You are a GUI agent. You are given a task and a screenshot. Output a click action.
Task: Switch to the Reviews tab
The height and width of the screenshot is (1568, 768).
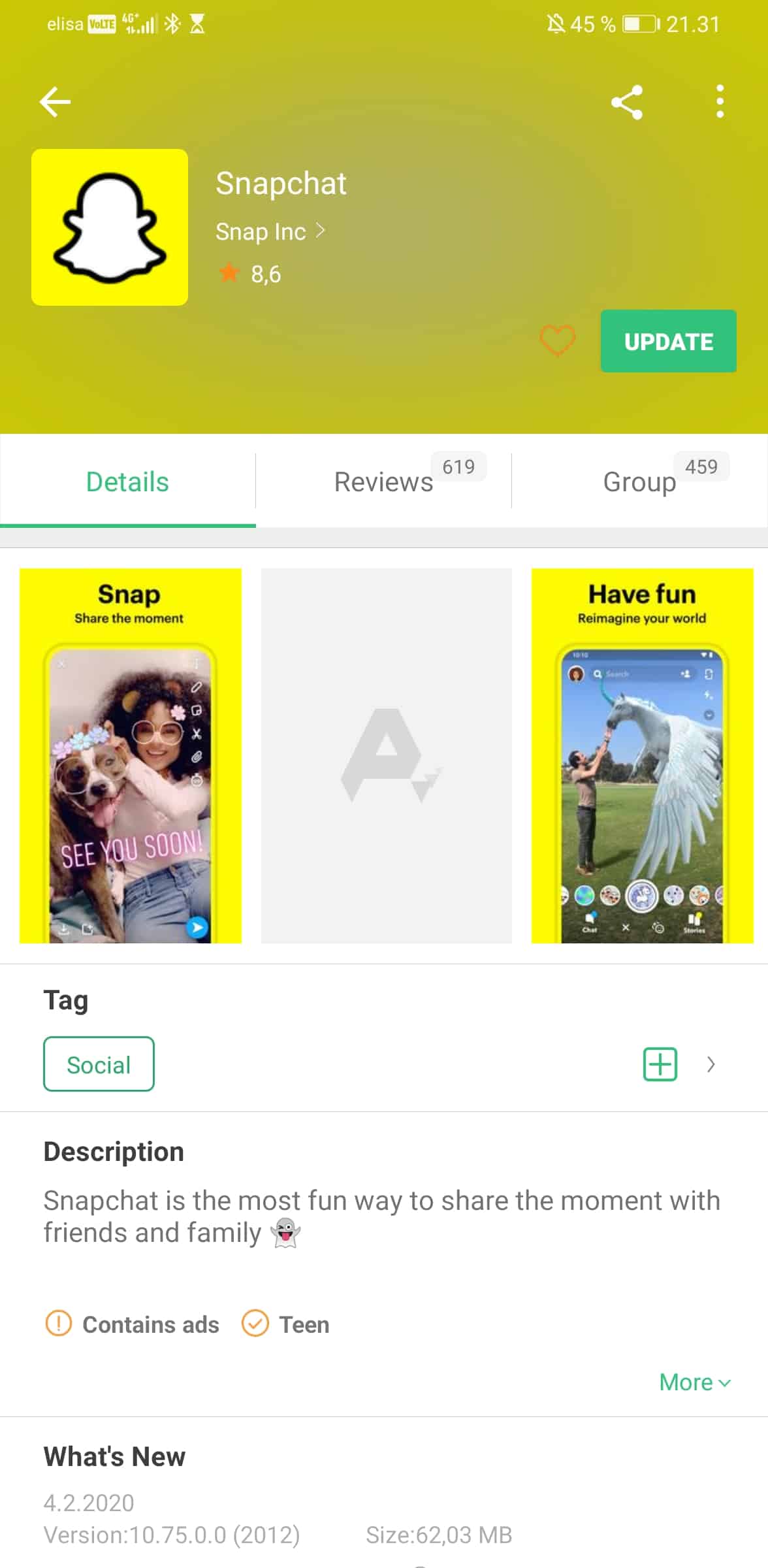(384, 481)
